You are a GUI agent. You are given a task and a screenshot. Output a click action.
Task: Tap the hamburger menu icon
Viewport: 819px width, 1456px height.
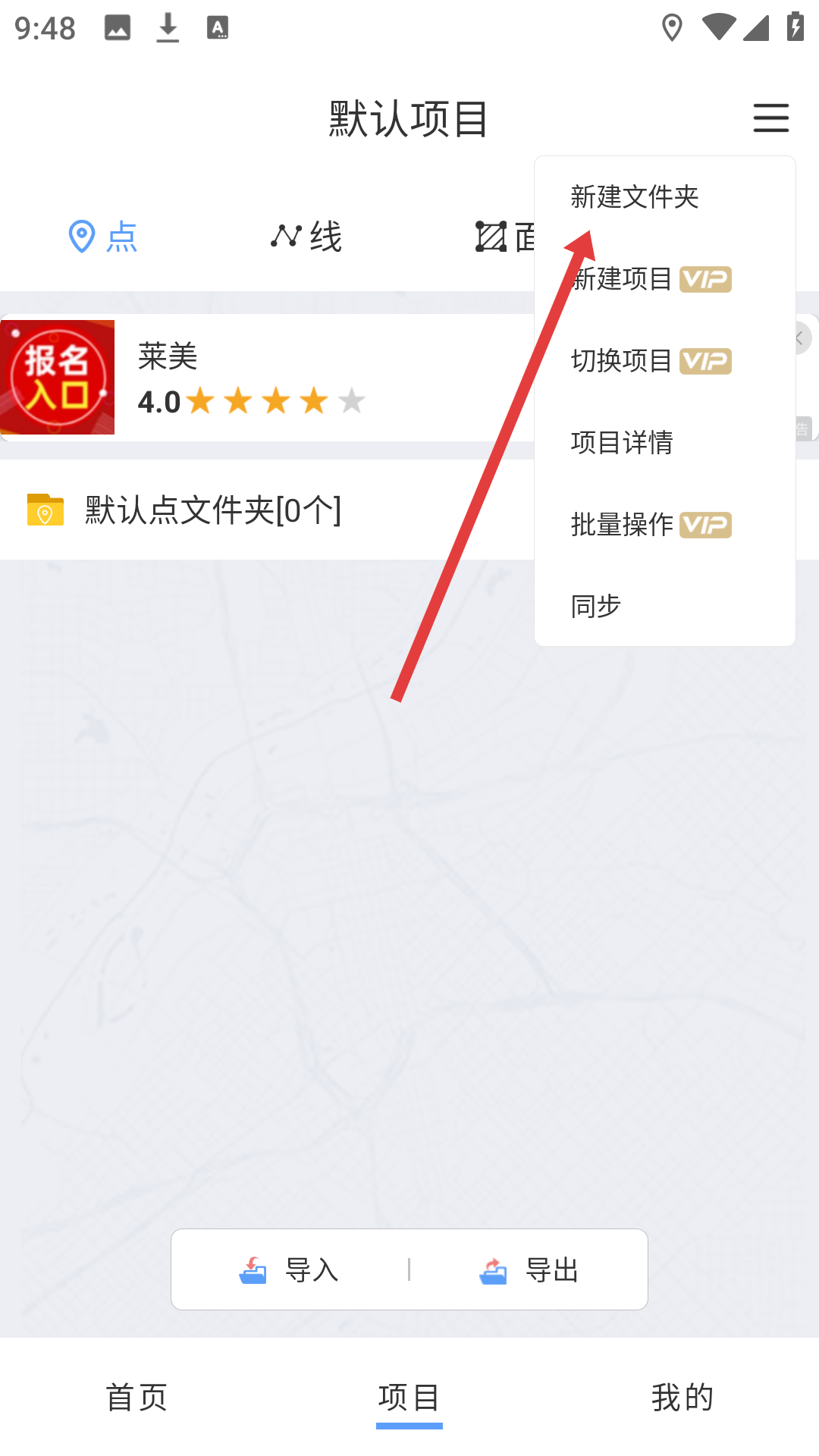pos(770,118)
